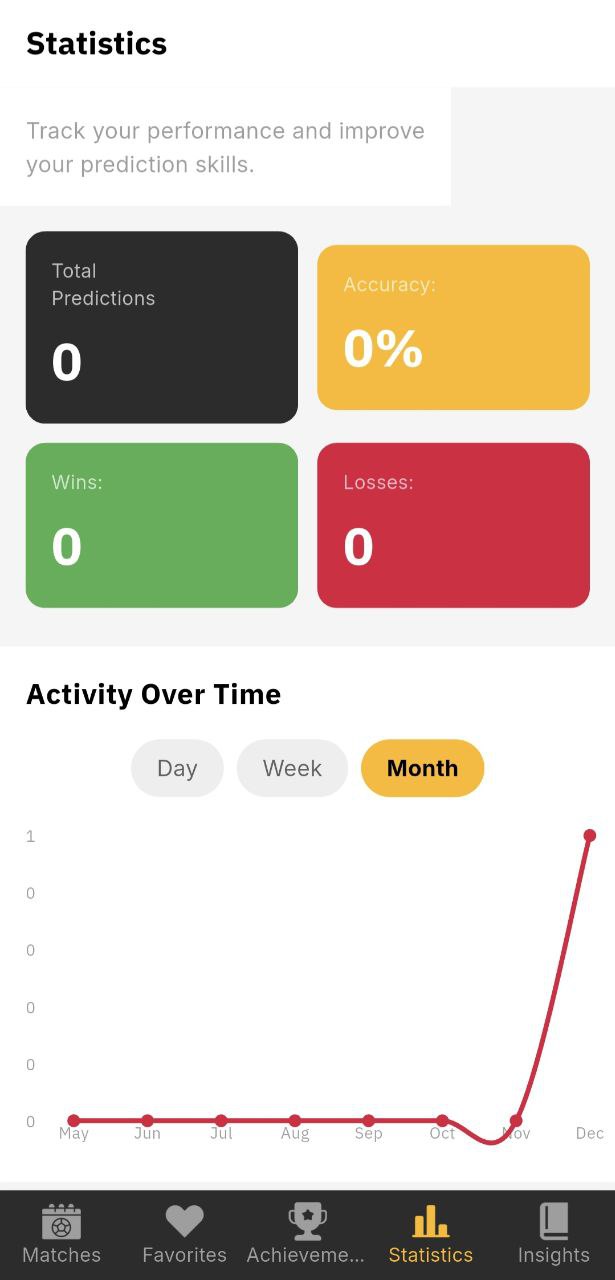Switch chart to Day view
This screenshot has height=1280, width=615.
point(177,768)
